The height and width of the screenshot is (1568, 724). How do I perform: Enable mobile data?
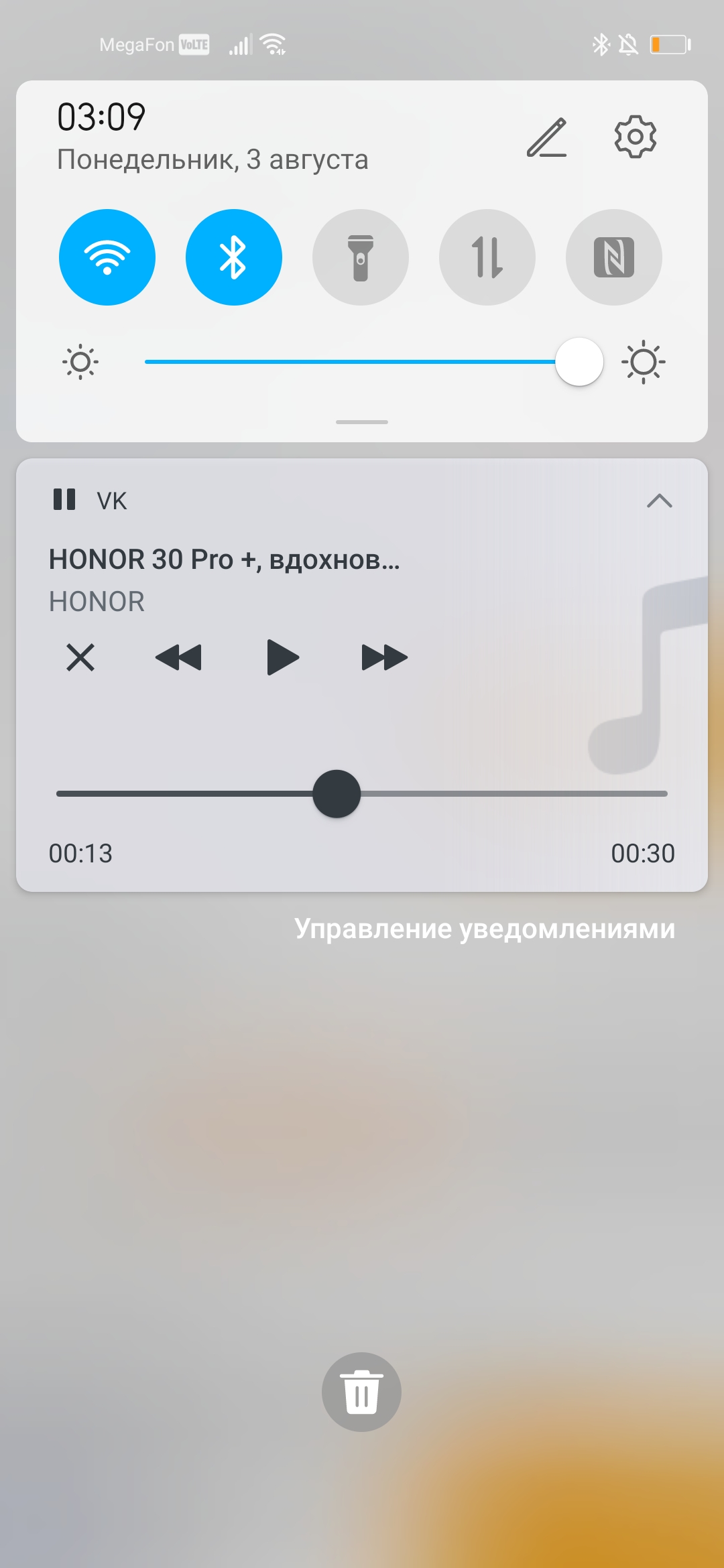click(487, 257)
